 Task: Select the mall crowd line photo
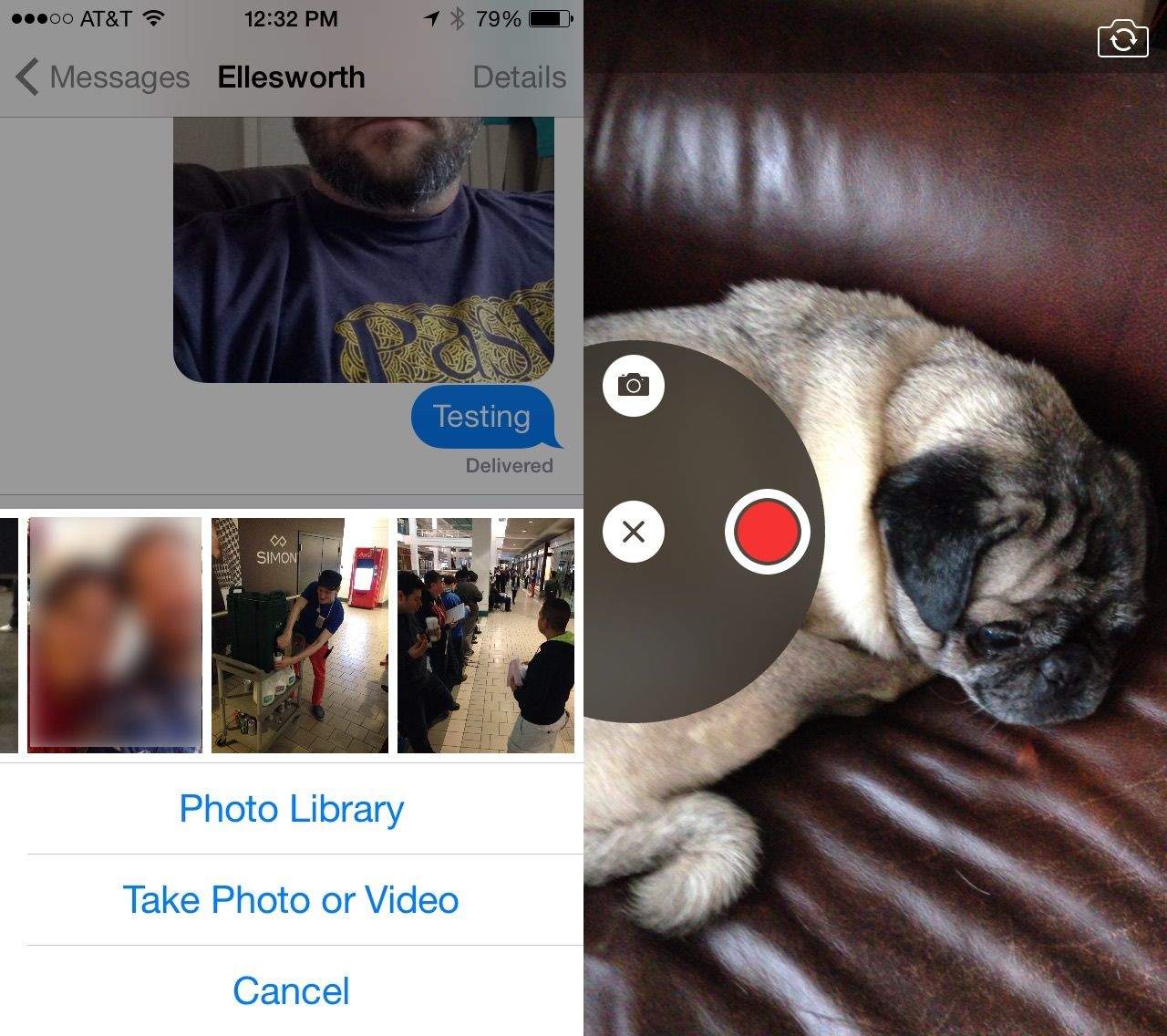coord(485,635)
